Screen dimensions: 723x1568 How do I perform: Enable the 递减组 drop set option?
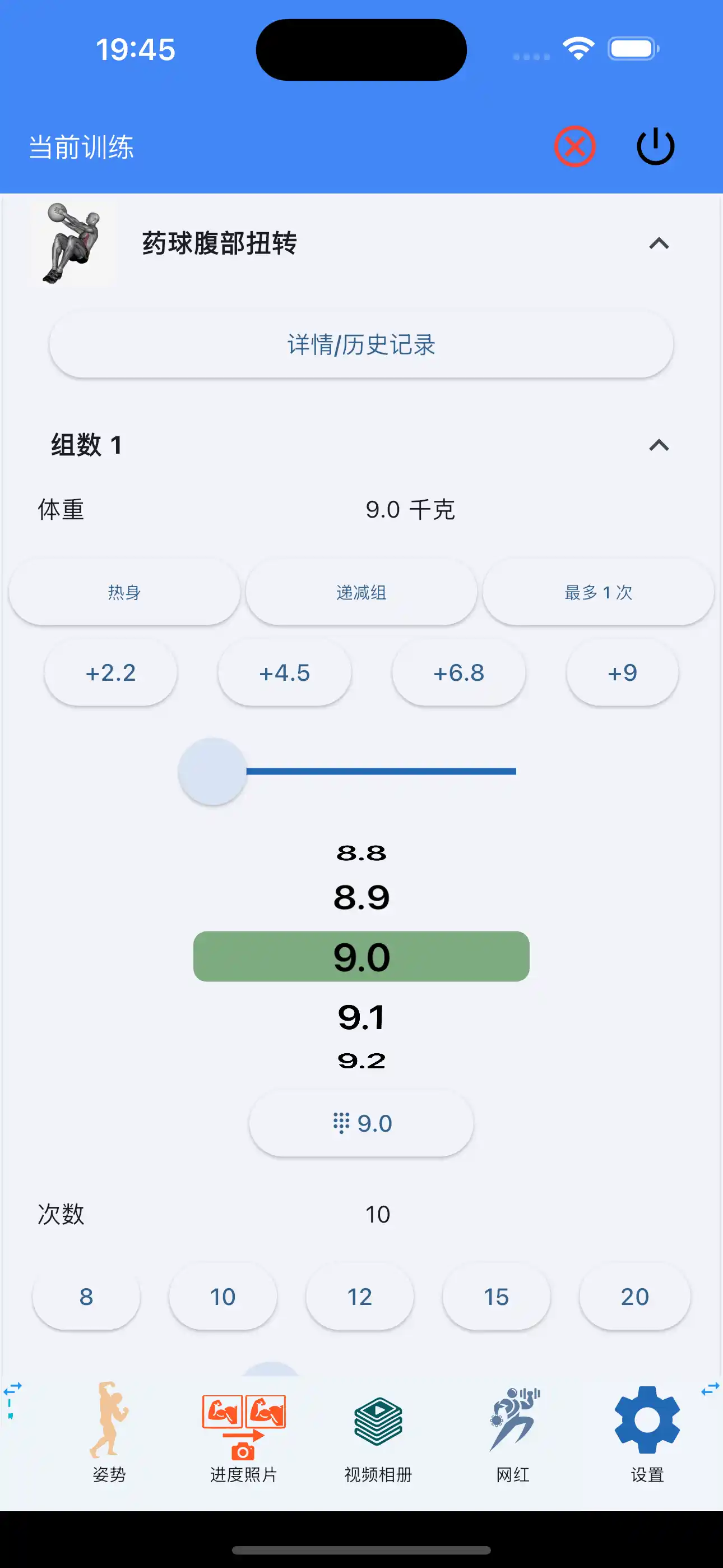pos(360,592)
